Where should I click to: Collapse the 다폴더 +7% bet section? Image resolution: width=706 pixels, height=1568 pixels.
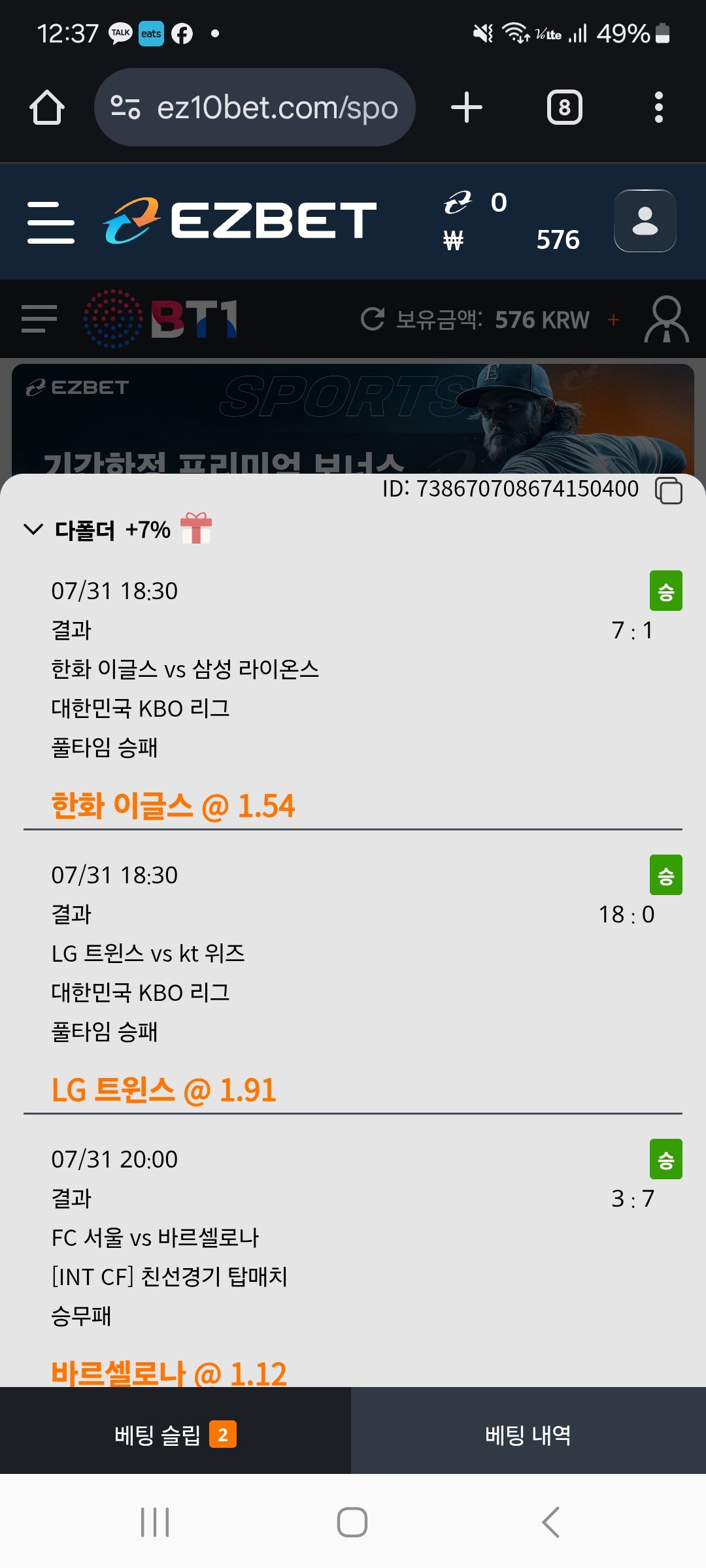(x=33, y=529)
